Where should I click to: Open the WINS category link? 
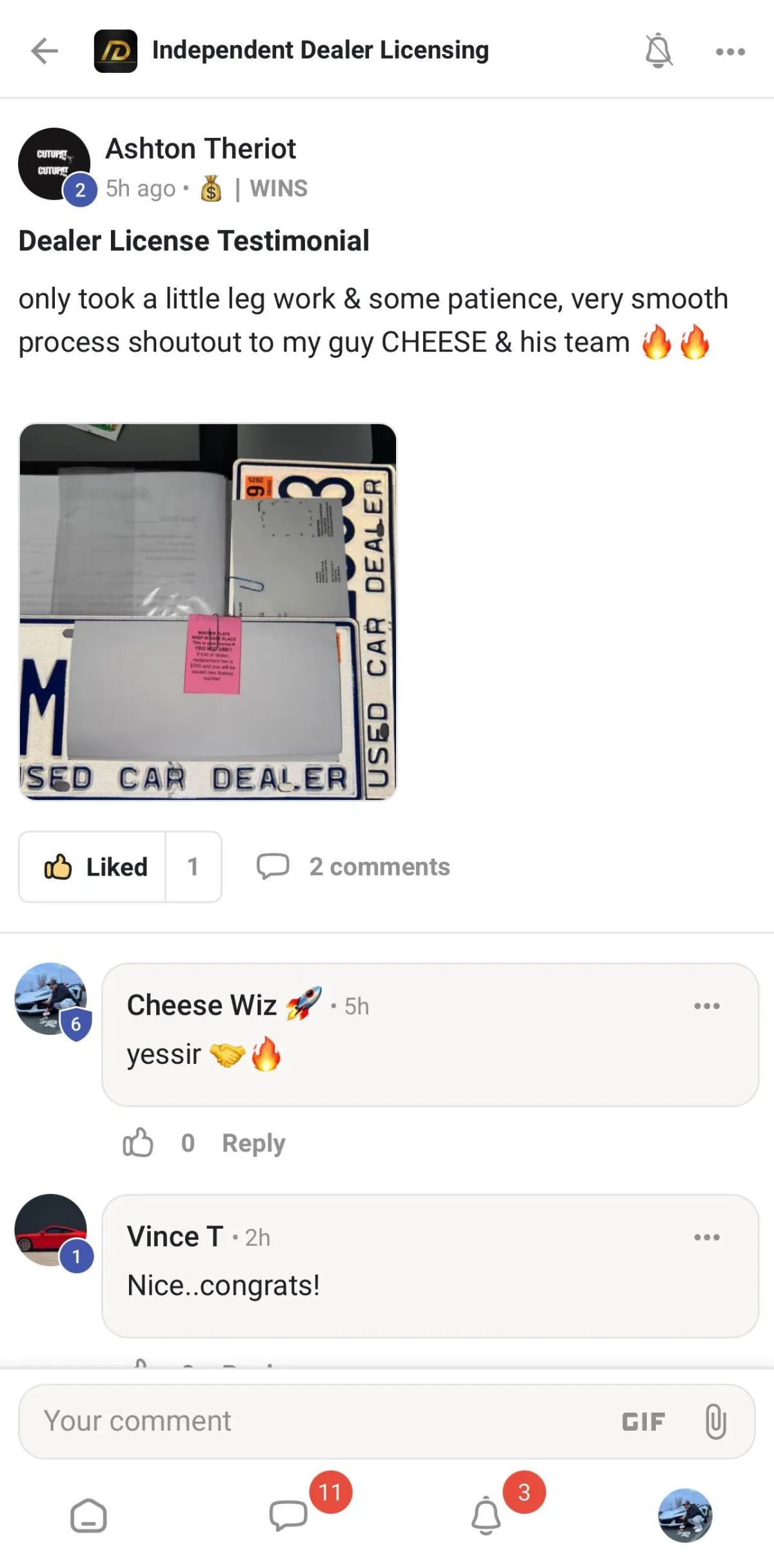click(278, 188)
